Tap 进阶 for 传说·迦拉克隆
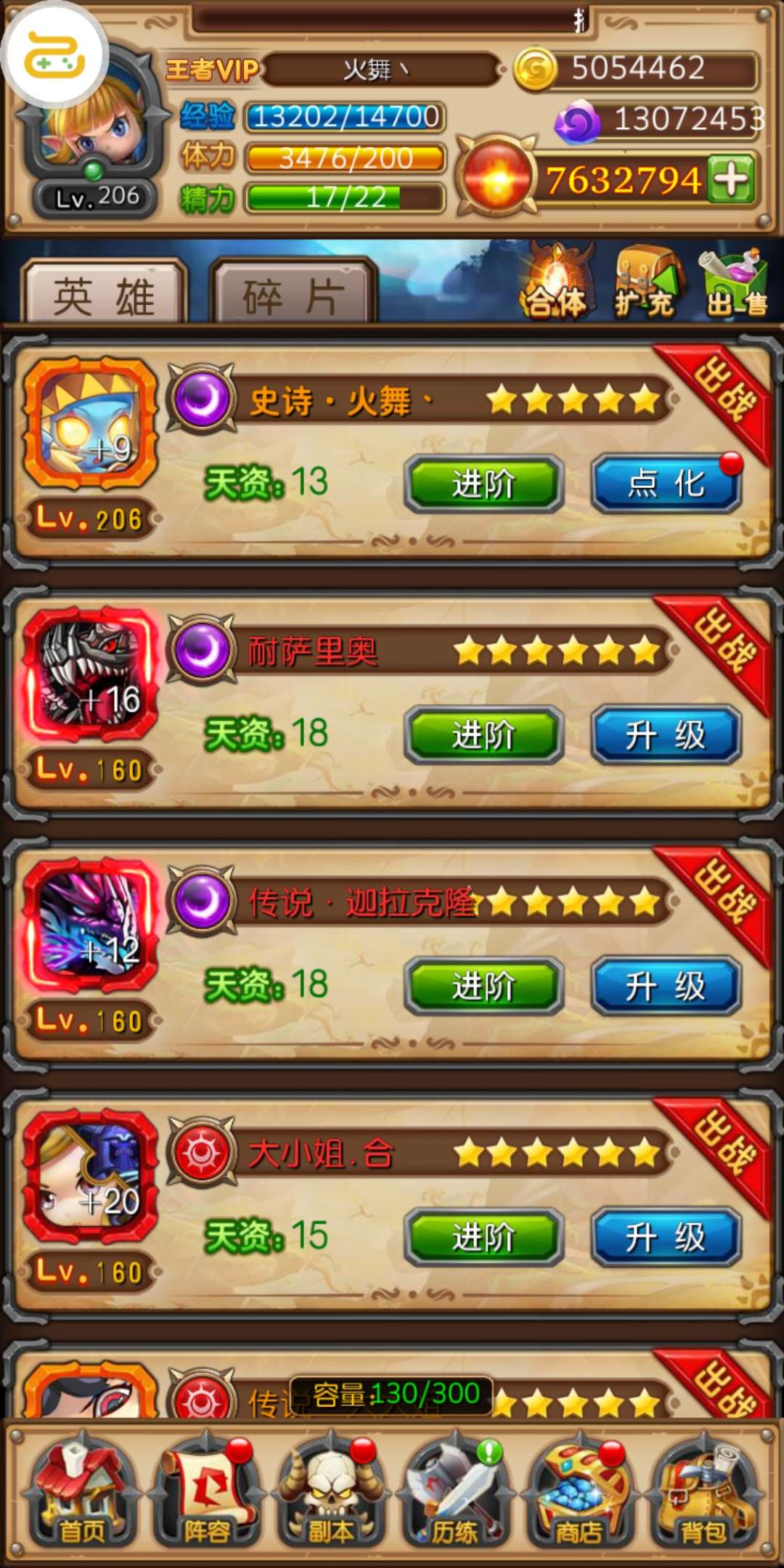784x1568 pixels. pyautogui.click(x=483, y=986)
